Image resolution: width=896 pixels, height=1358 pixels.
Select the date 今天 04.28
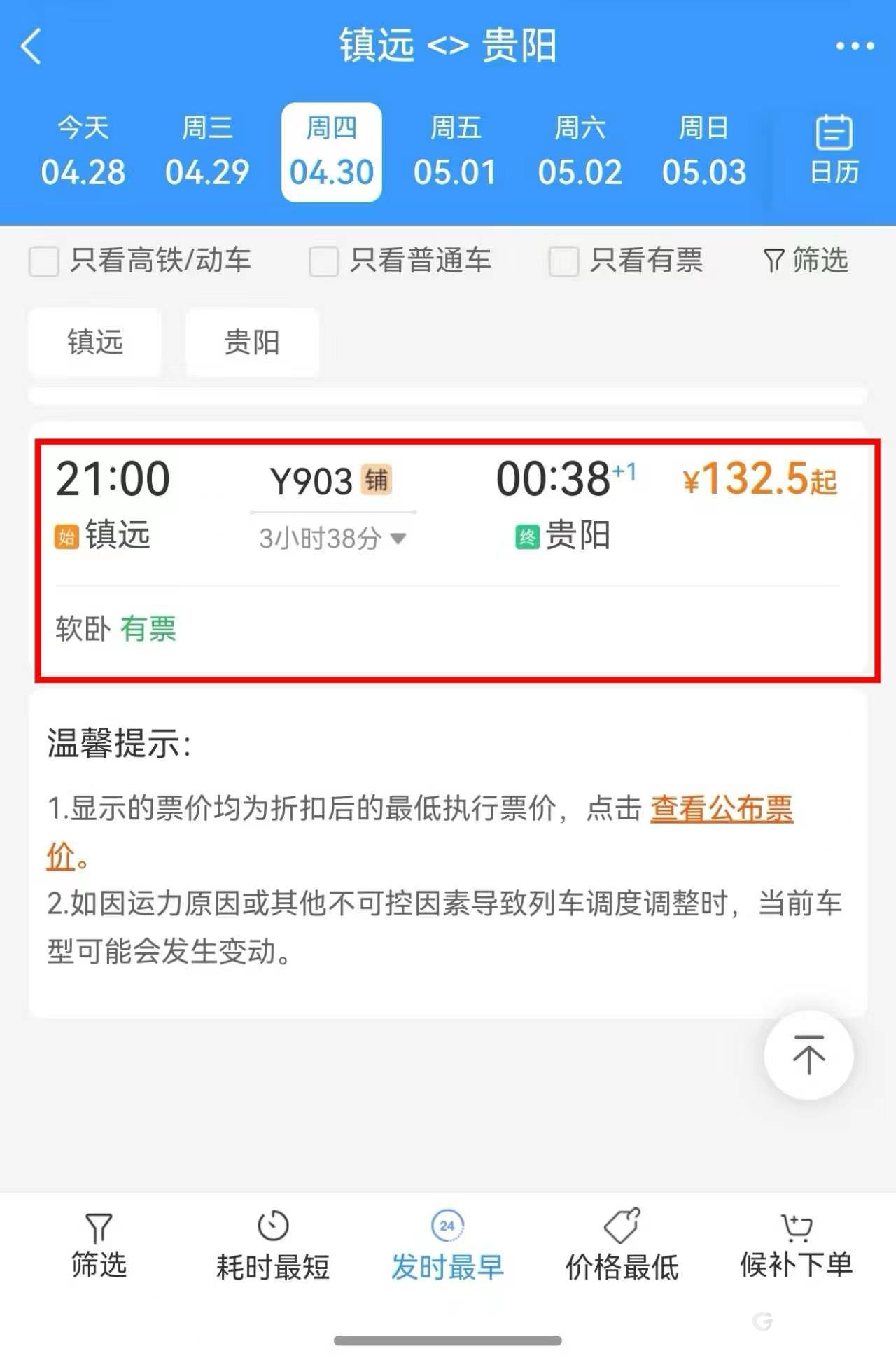83,153
